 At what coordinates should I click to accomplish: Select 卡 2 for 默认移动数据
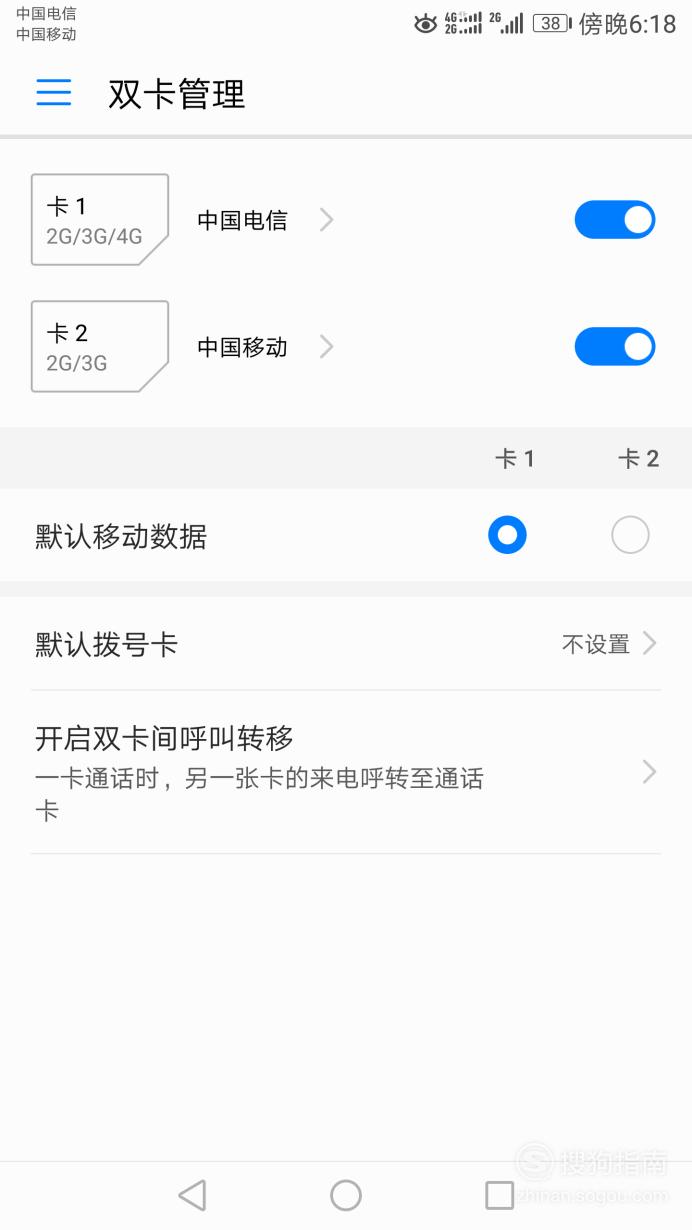coord(630,536)
